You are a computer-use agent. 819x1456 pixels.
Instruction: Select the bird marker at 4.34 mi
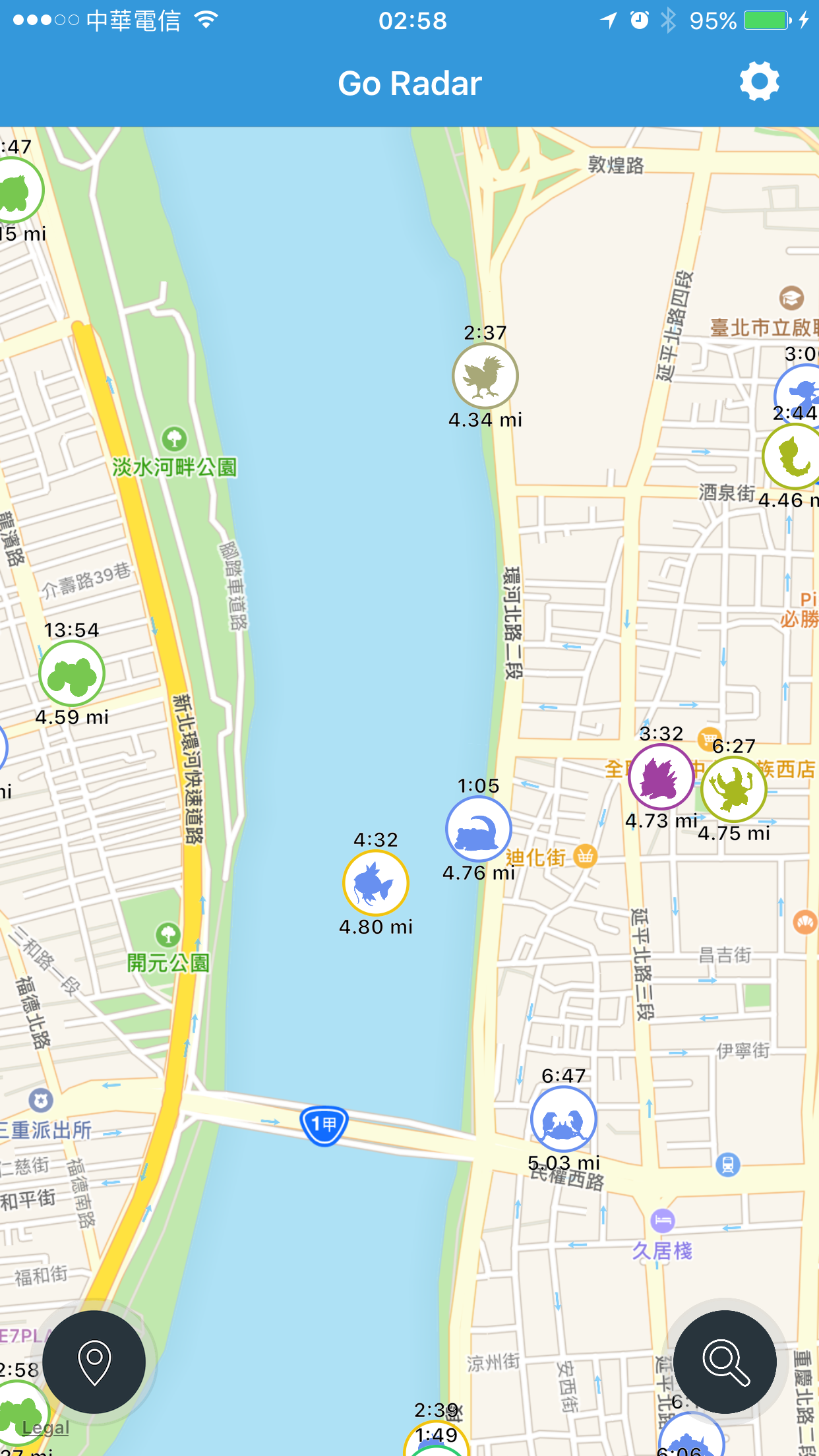[485, 376]
